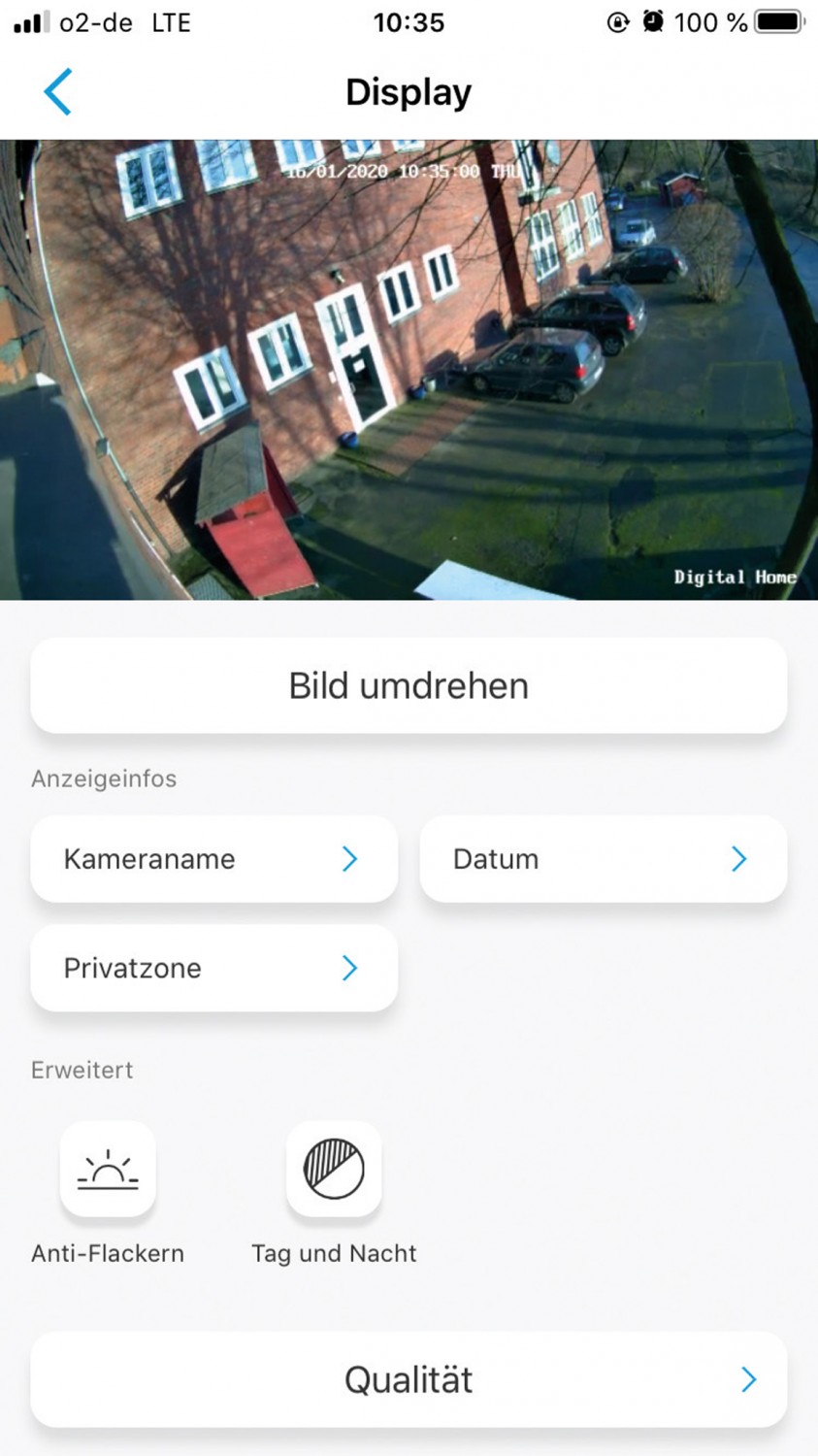Viewport: 818px width, 1456px height.
Task: Open Privatzone settings
Action: click(x=213, y=968)
